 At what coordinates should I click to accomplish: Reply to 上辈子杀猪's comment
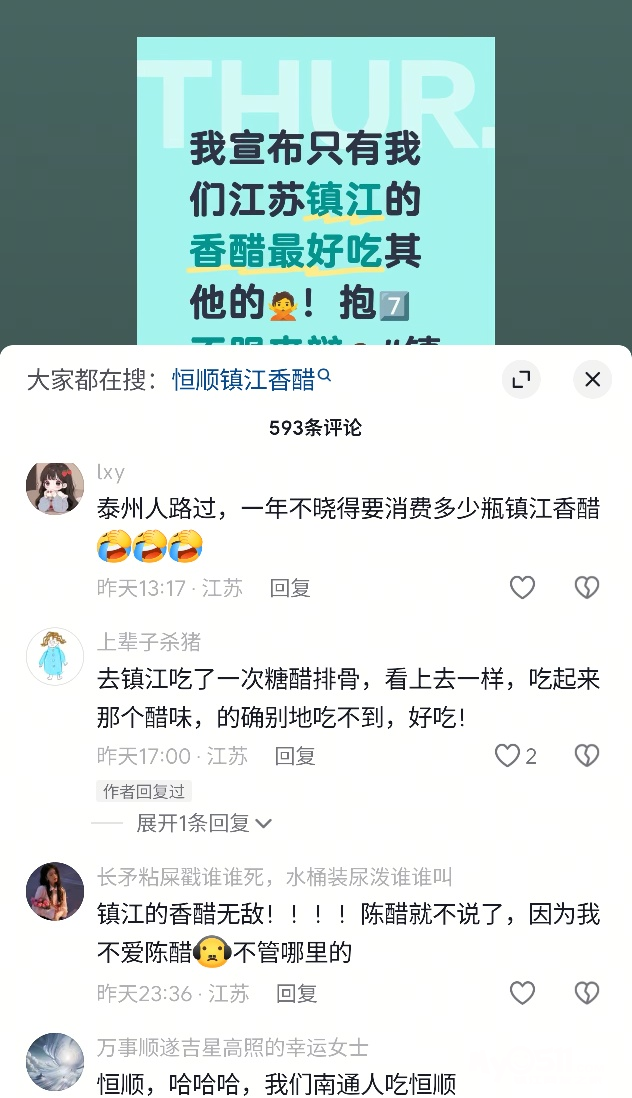pyautogui.click(x=295, y=756)
